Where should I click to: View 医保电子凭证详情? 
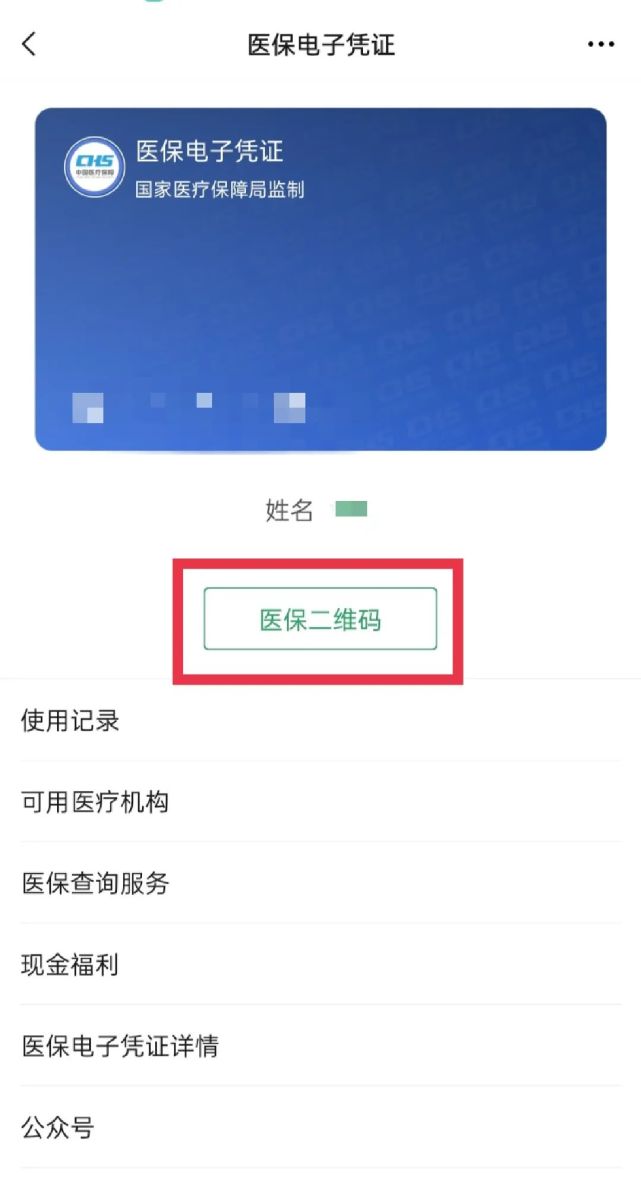pos(320,1046)
